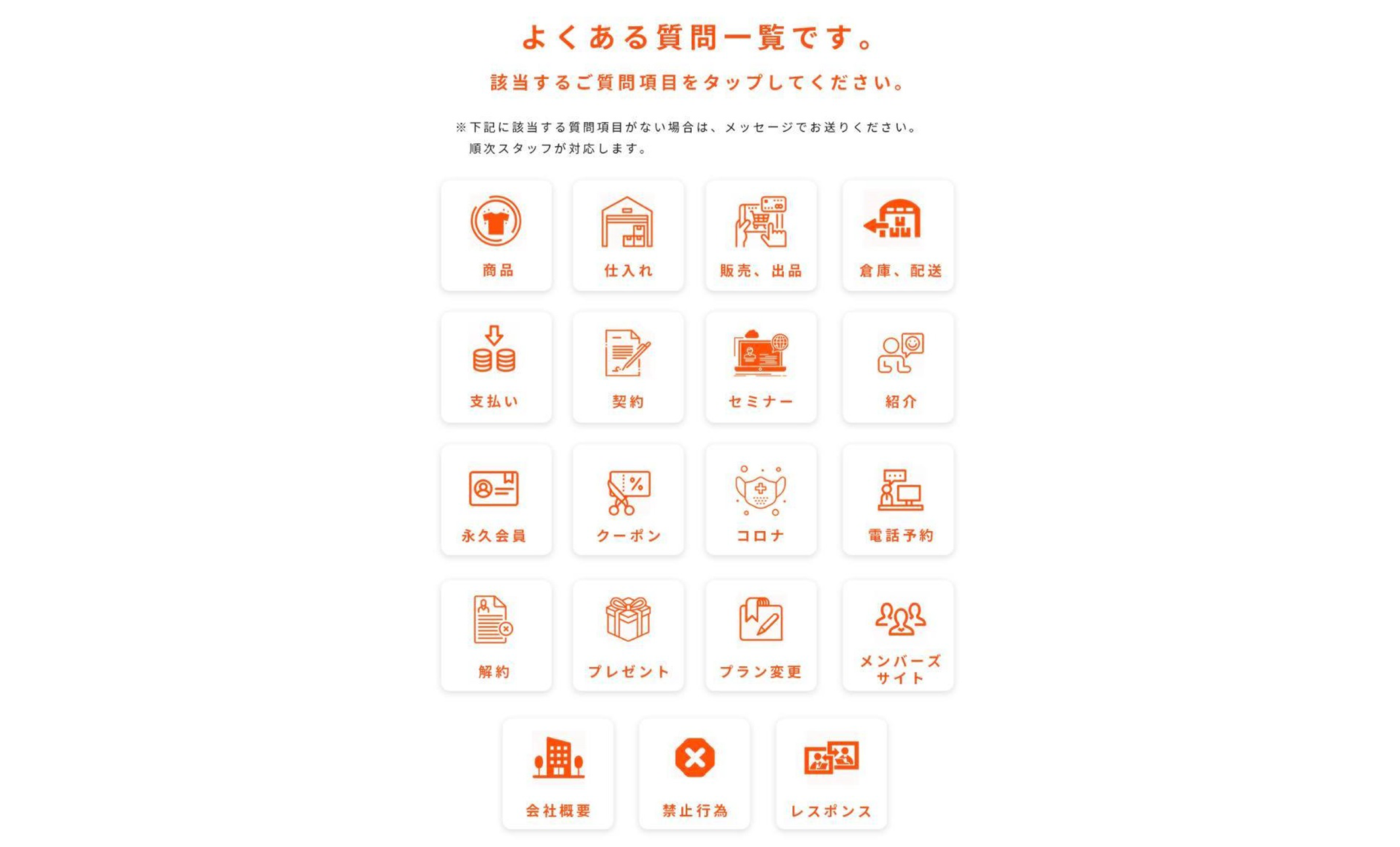Image resolution: width=1400 pixels, height=847 pixels.
Task: Open プラン変更 questions
Action: tap(761, 636)
